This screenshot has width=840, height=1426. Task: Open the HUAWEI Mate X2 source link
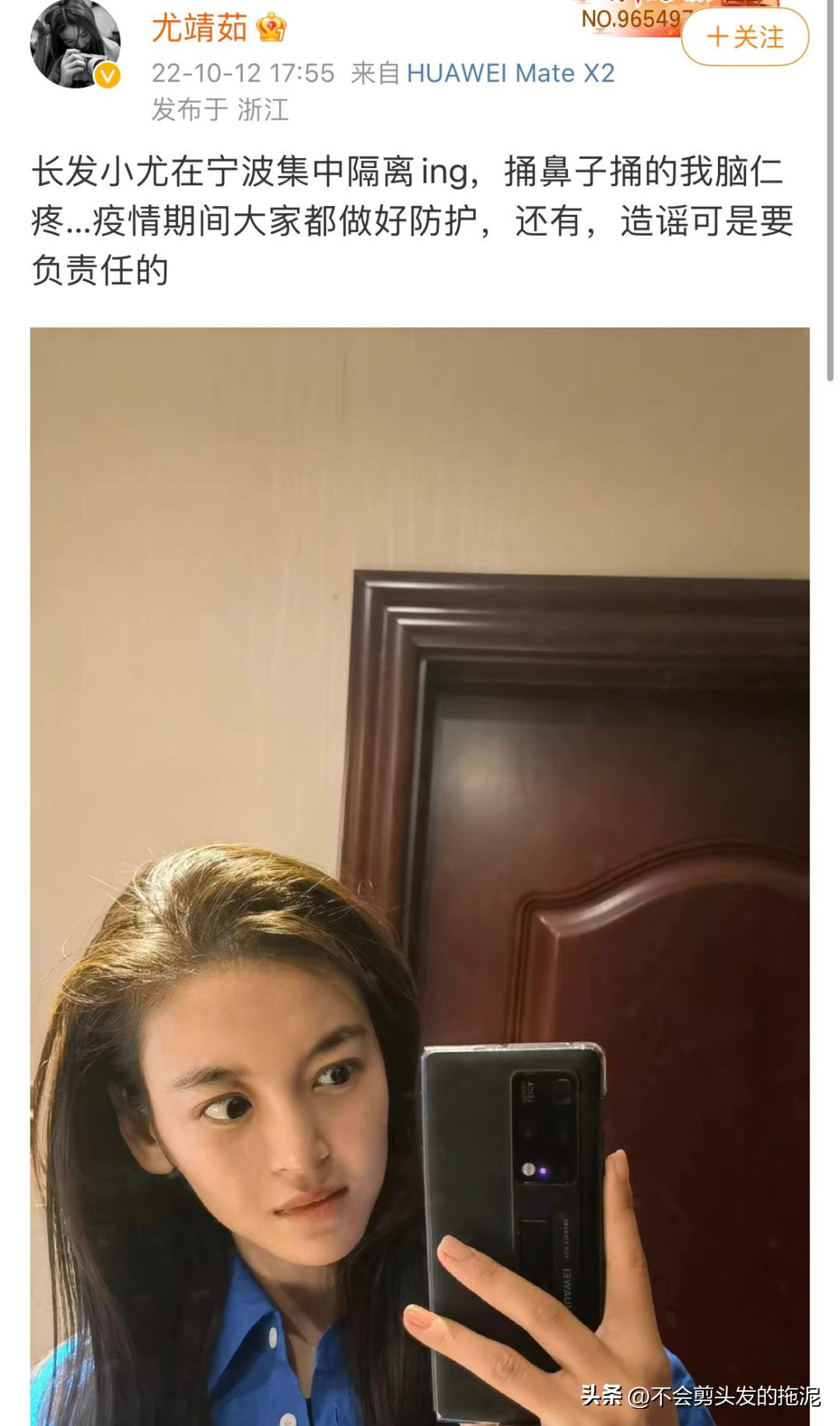coord(510,73)
